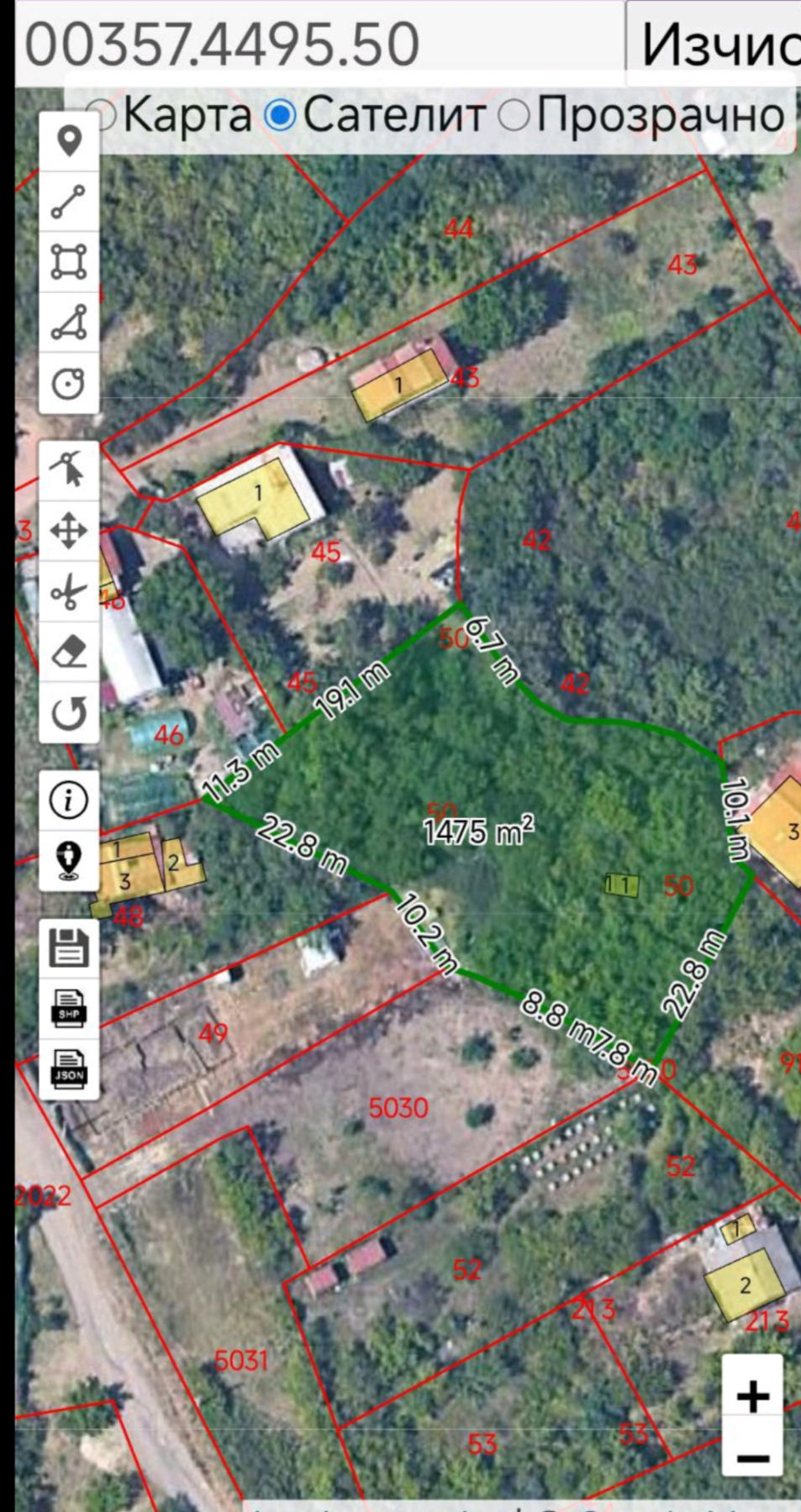Viewport: 801px width, 1512px height.
Task: Tap the Изчисти button
Action: (714, 44)
